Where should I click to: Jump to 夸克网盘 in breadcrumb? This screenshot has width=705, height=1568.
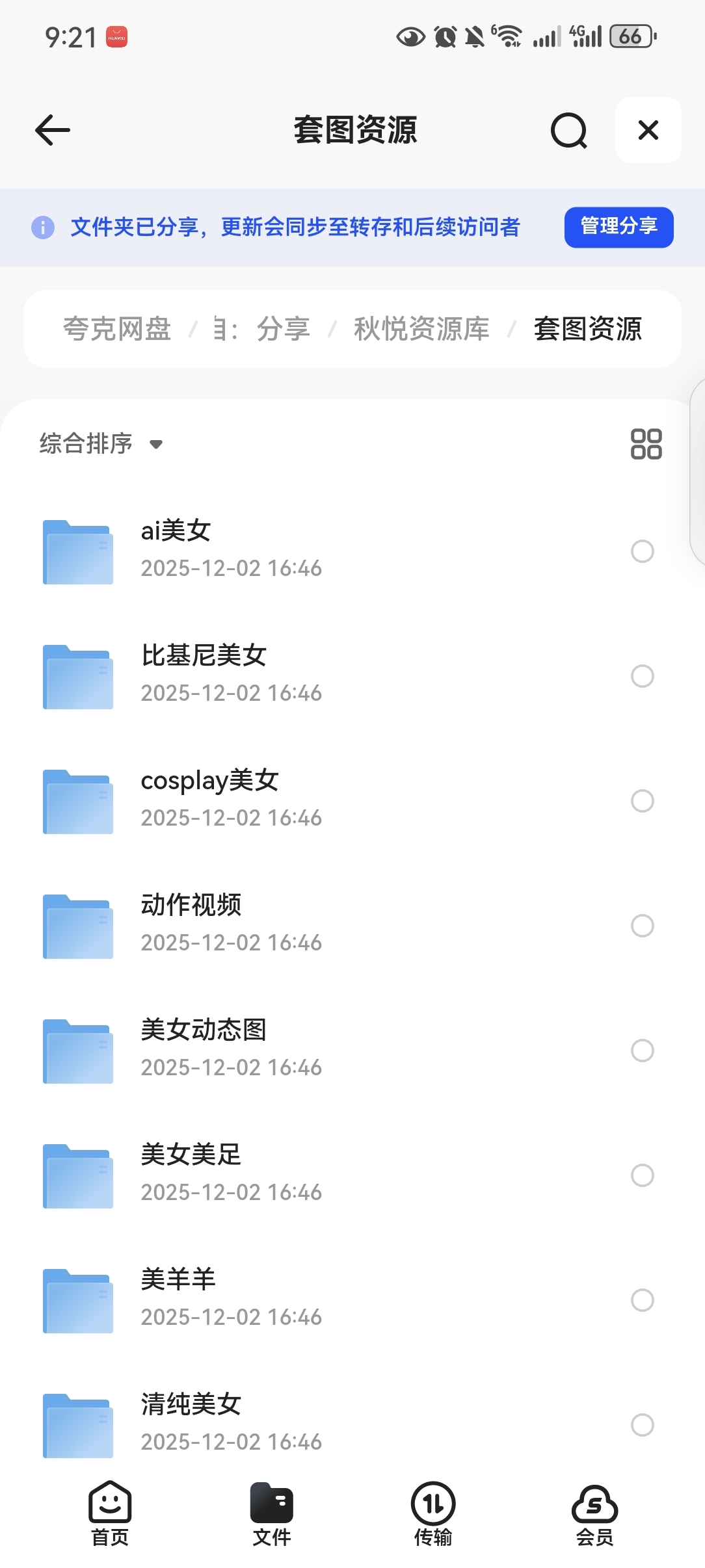click(x=117, y=329)
